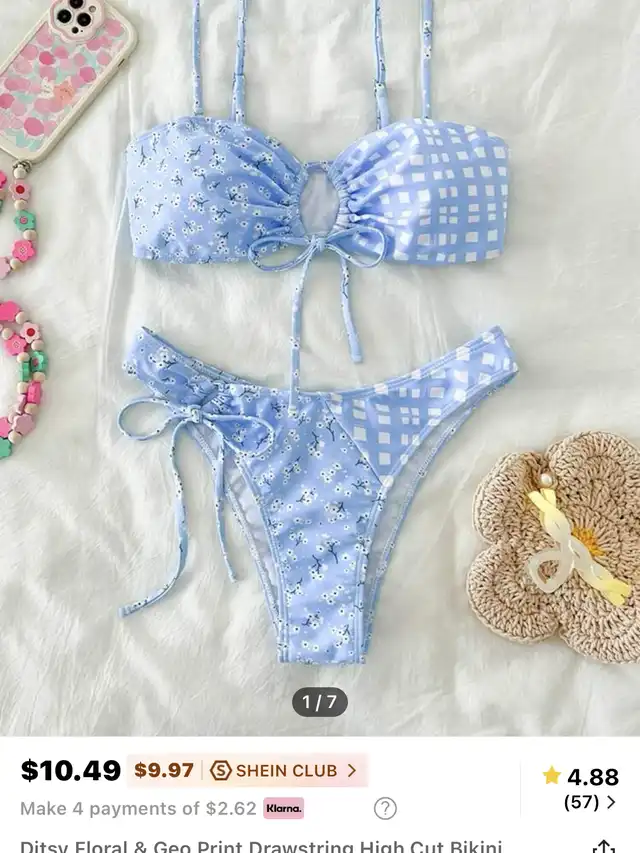Open Klarna payment info question mark

coord(385,808)
